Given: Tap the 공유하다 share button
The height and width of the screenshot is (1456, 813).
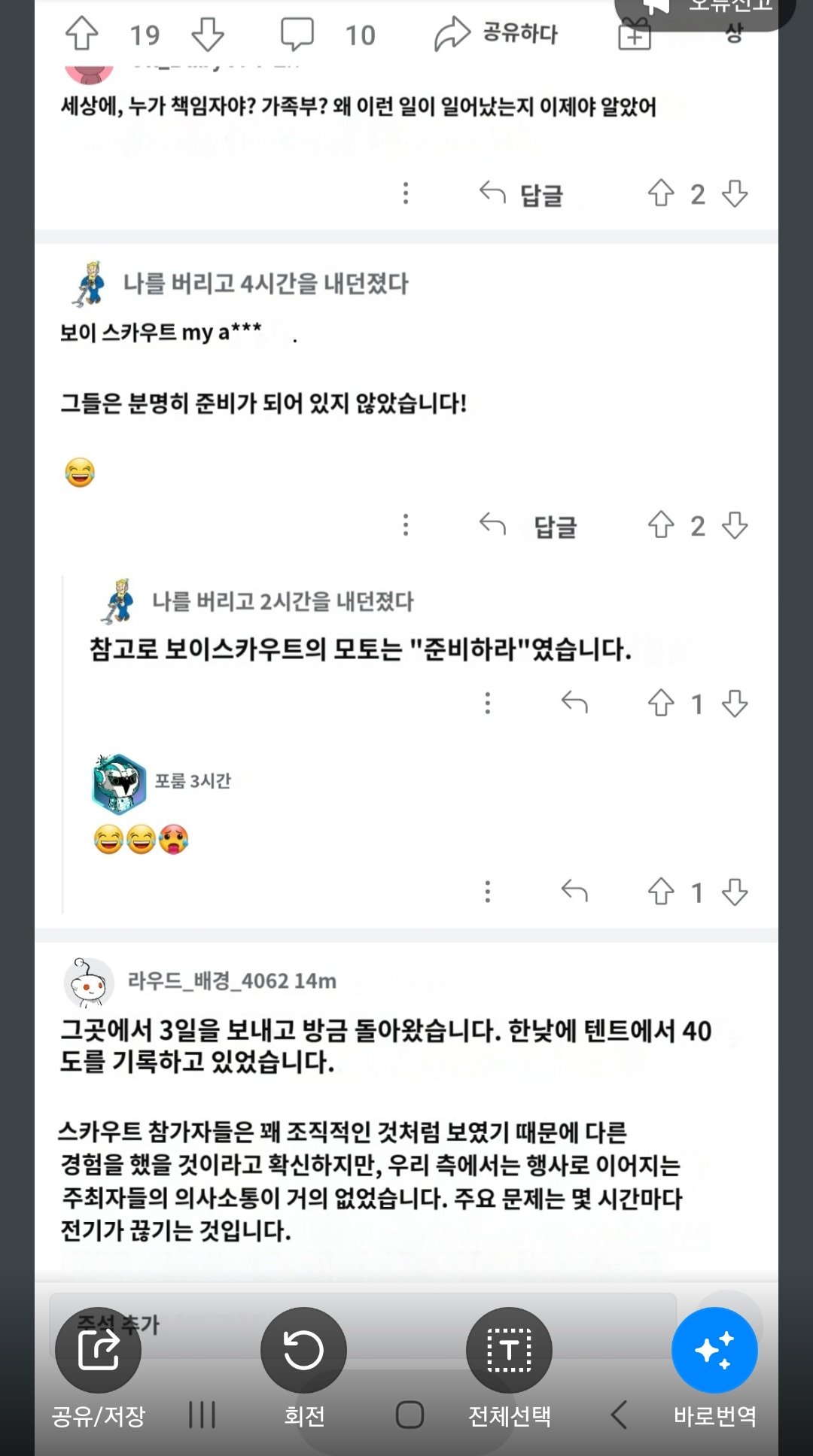Looking at the screenshot, I should point(496,34).
